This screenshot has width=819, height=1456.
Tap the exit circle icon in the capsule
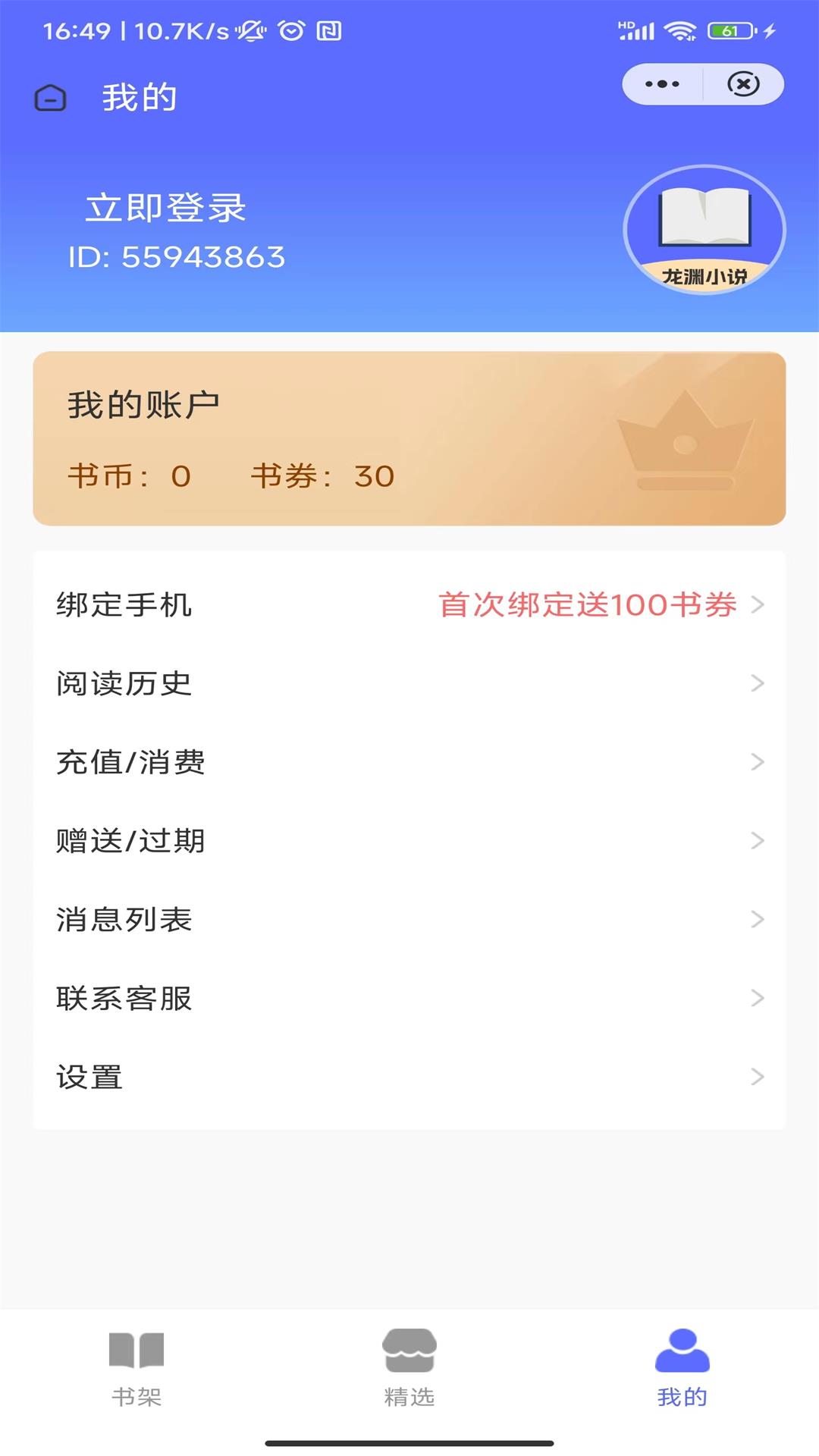click(742, 83)
